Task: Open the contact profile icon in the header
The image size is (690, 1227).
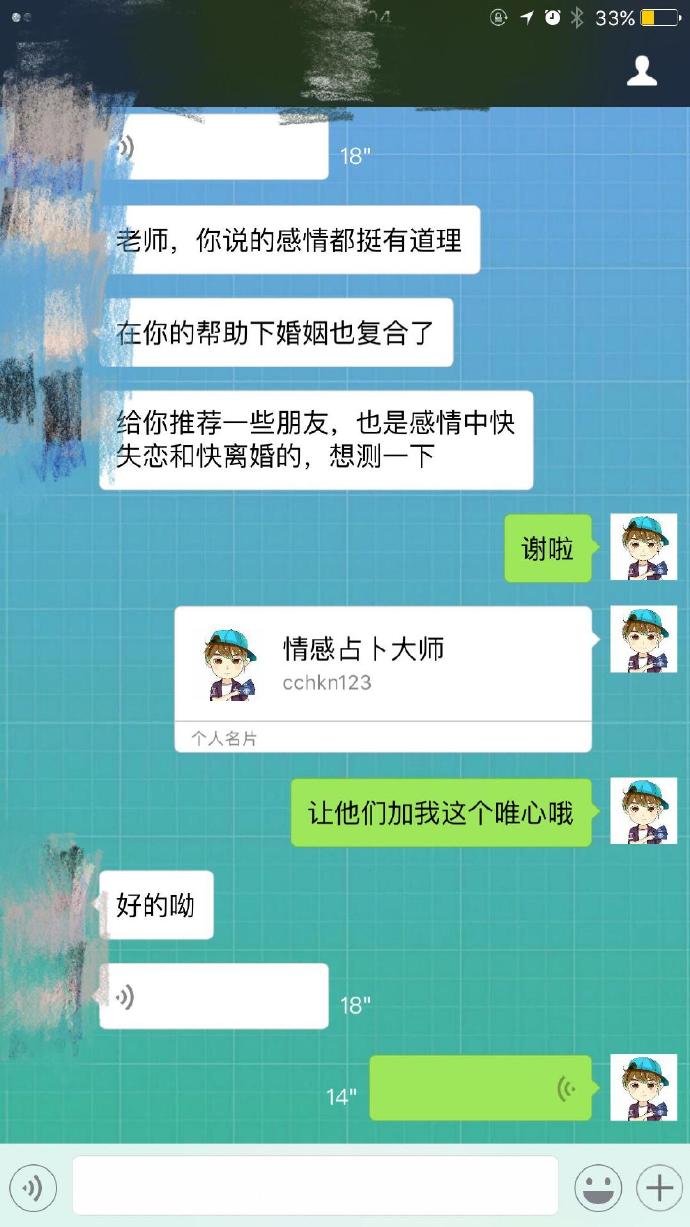Action: (x=641, y=70)
